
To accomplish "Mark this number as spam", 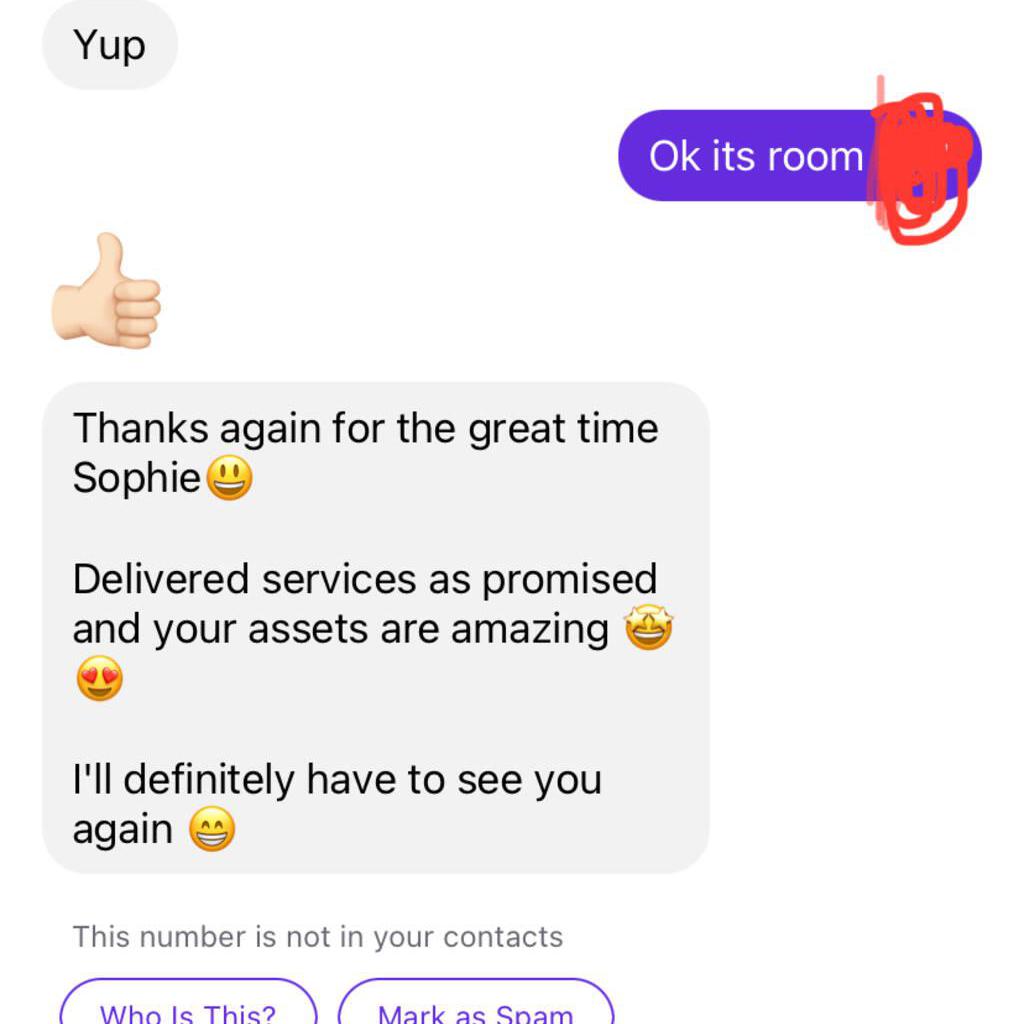I will (x=476, y=1008).
